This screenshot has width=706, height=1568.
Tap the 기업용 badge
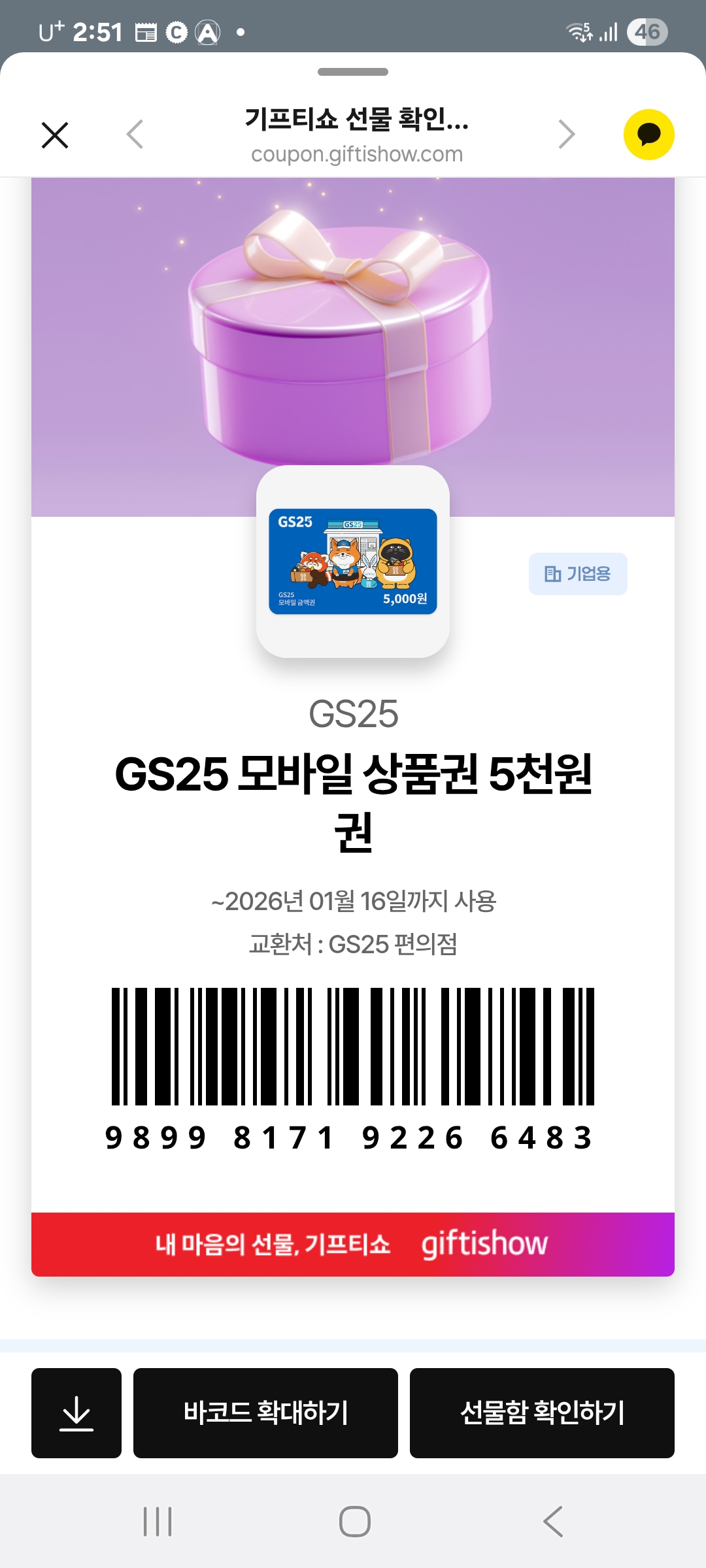coord(578,574)
